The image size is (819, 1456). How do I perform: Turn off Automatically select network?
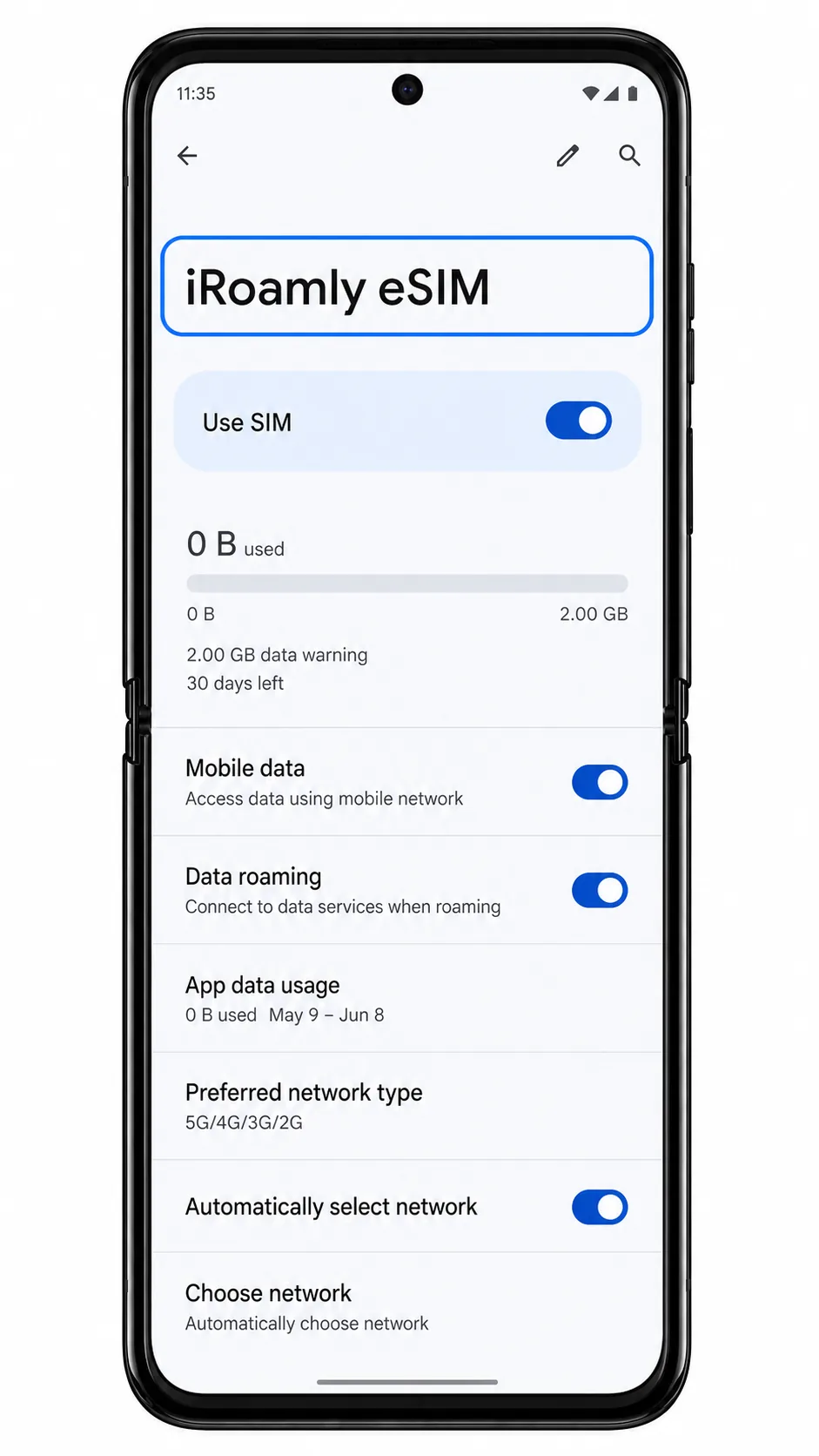(600, 1207)
